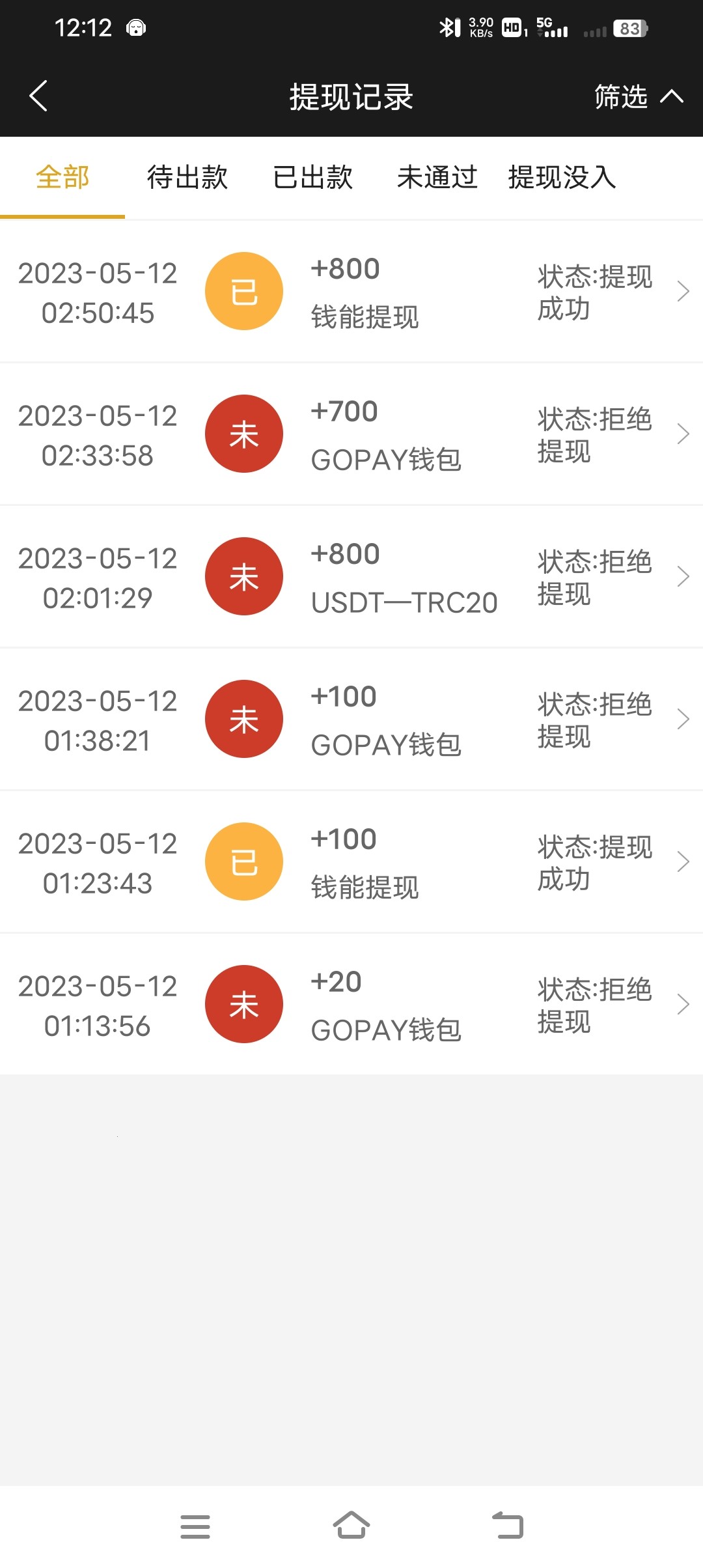
Task: Tap the system home button
Action: (x=351, y=1526)
